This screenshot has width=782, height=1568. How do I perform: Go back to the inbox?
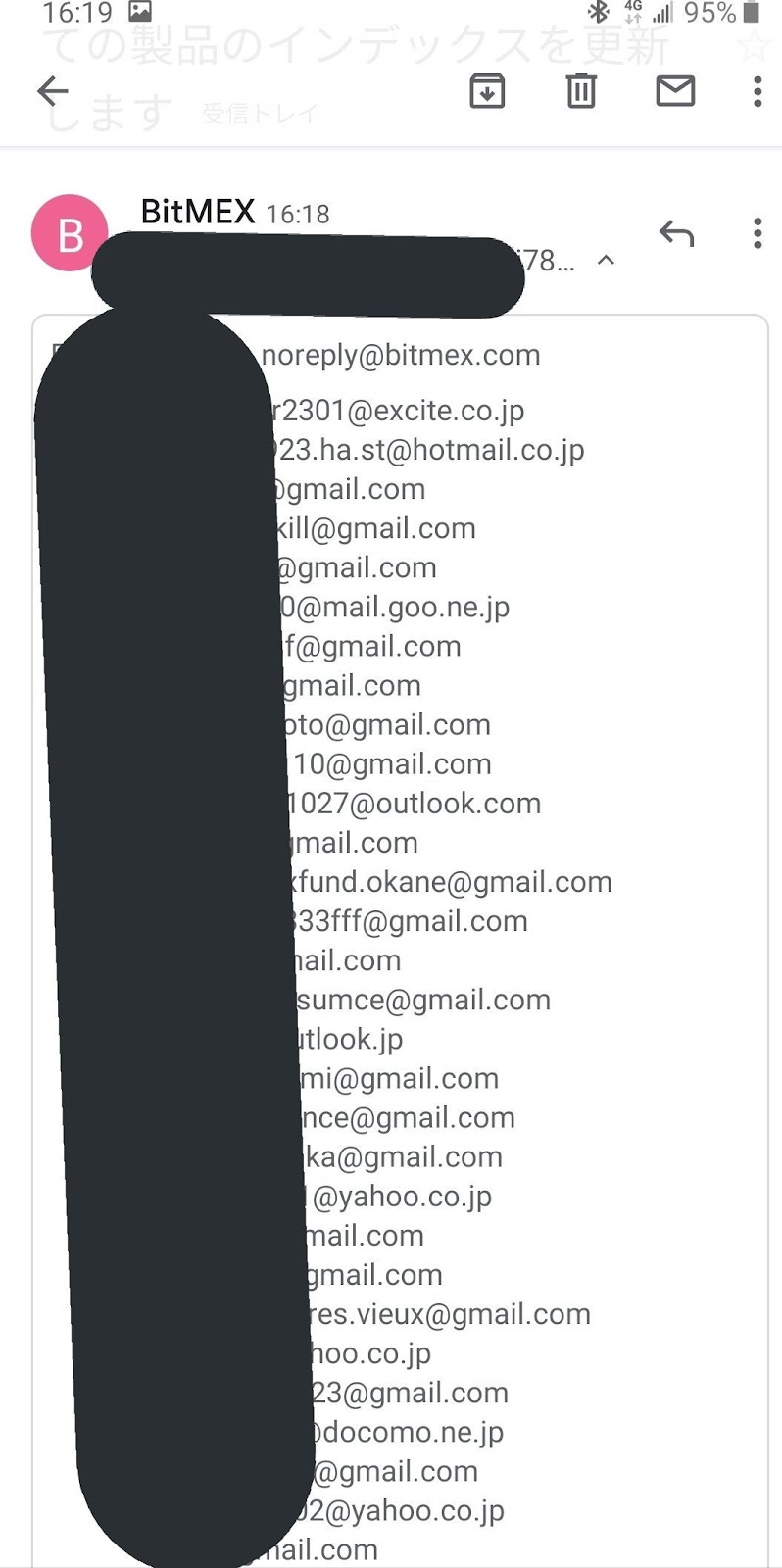(53, 92)
